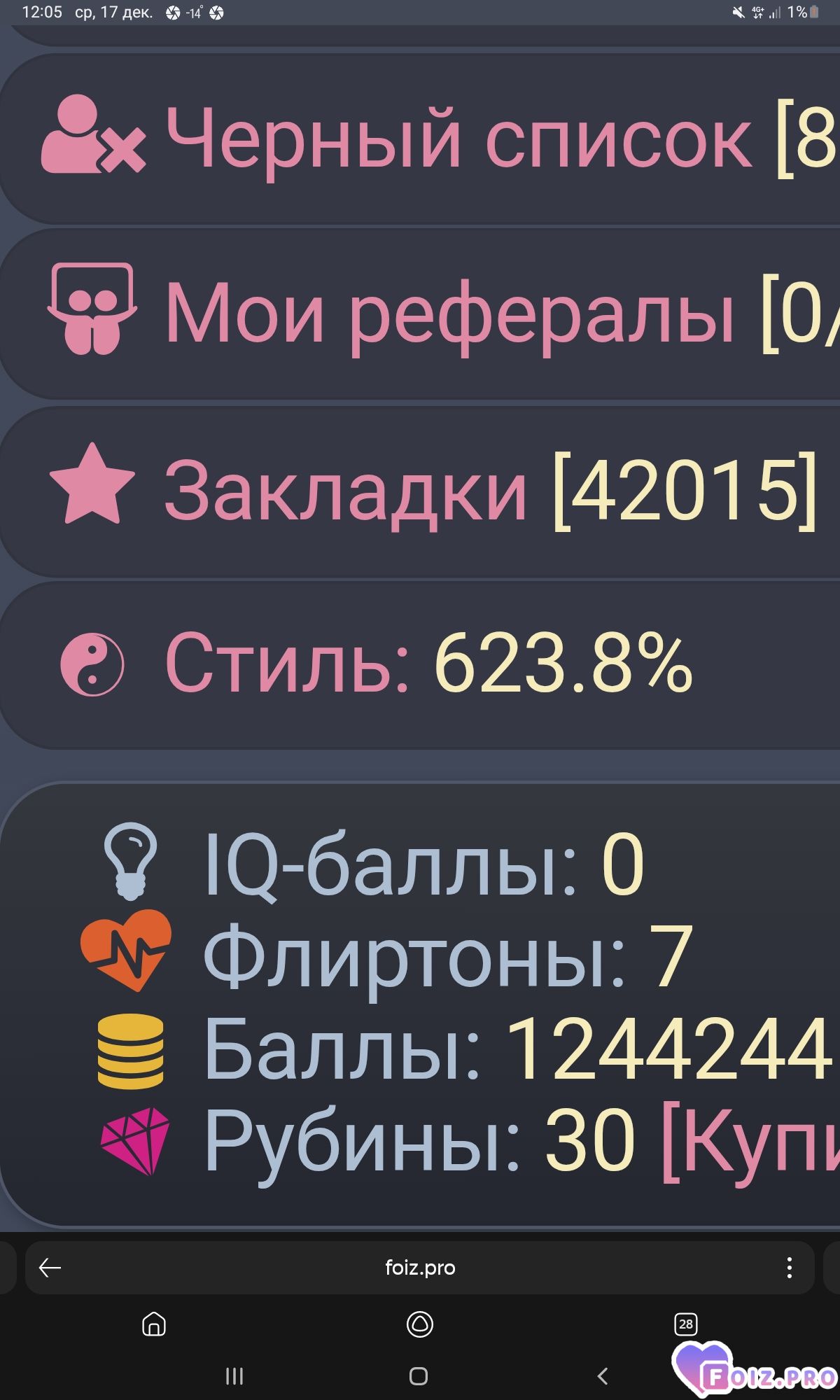Go back with the browser back arrow
The image size is (840, 1400).
50,1268
